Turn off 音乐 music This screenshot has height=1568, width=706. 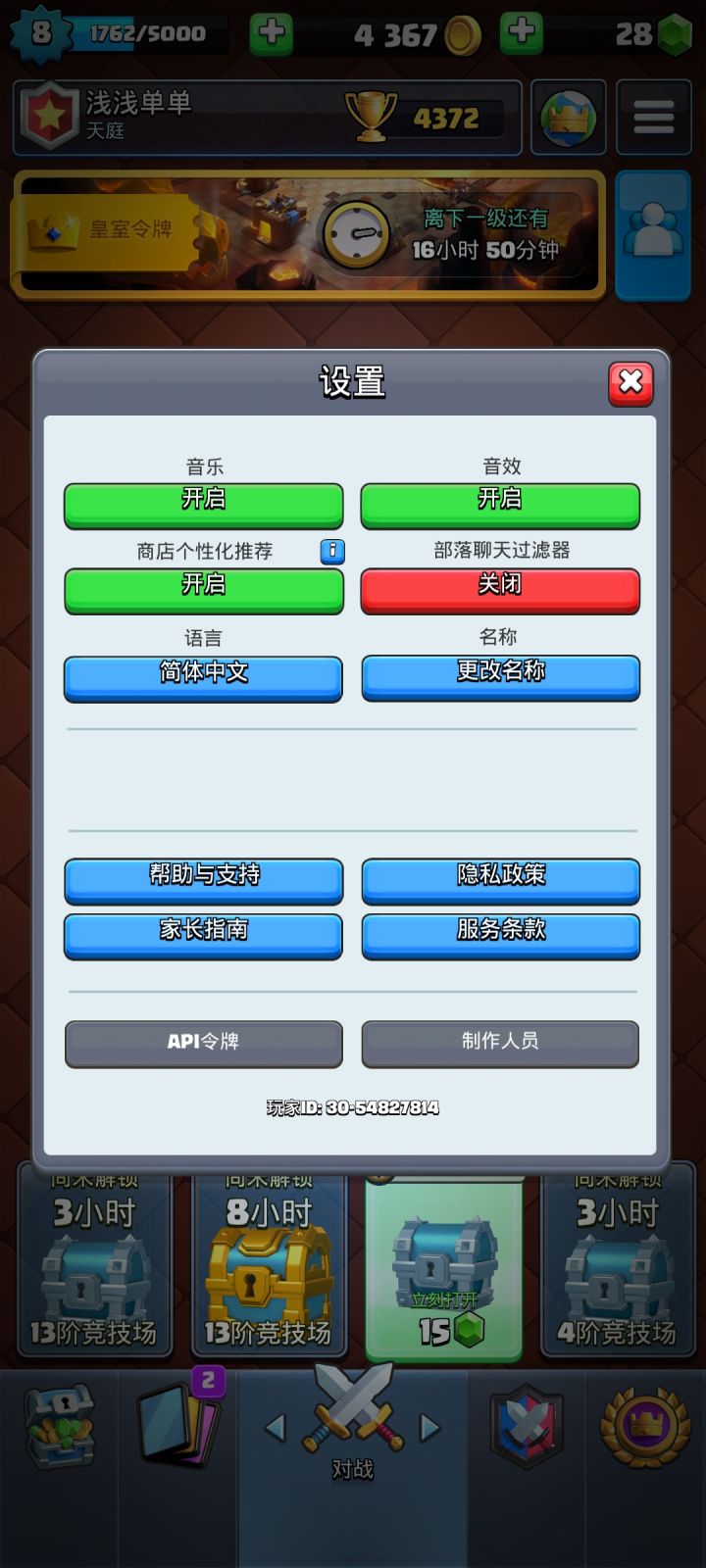[x=203, y=503]
